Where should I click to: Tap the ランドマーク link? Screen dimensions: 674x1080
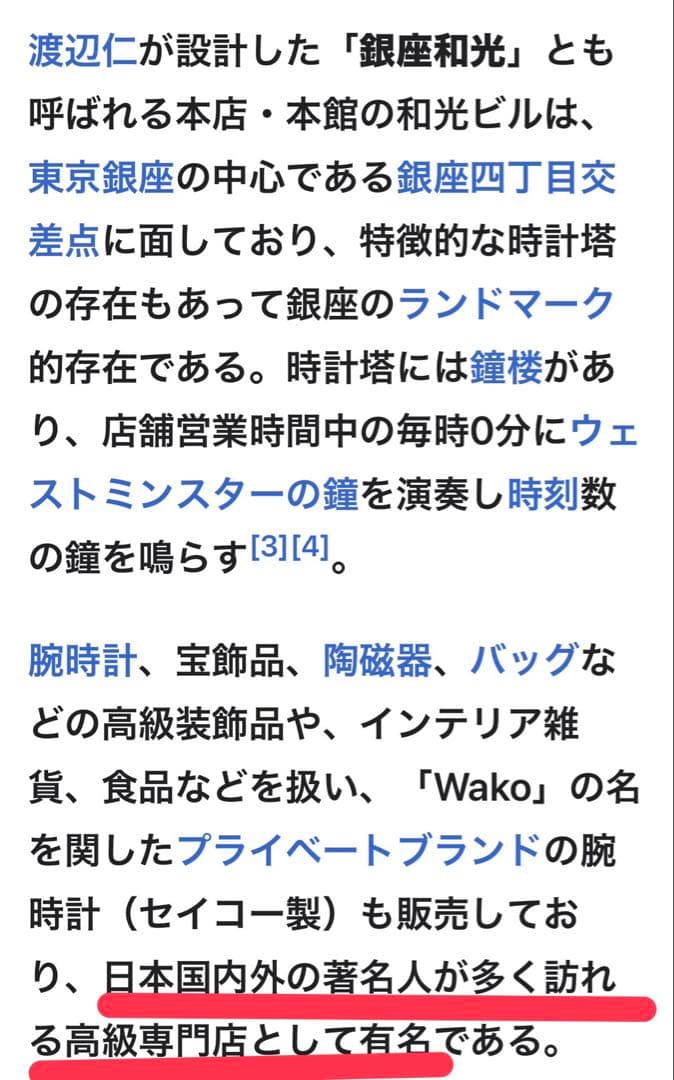pyautogui.click(x=505, y=304)
